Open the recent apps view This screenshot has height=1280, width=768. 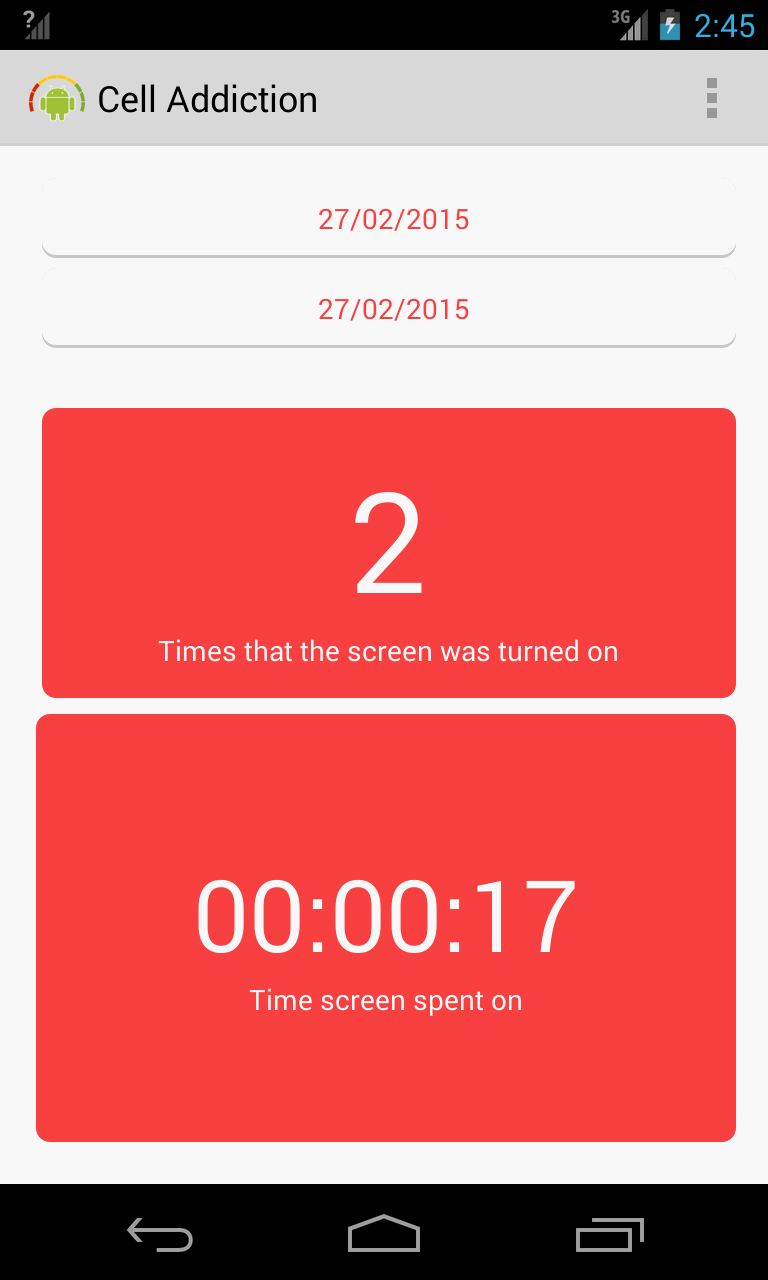pos(609,1235)
